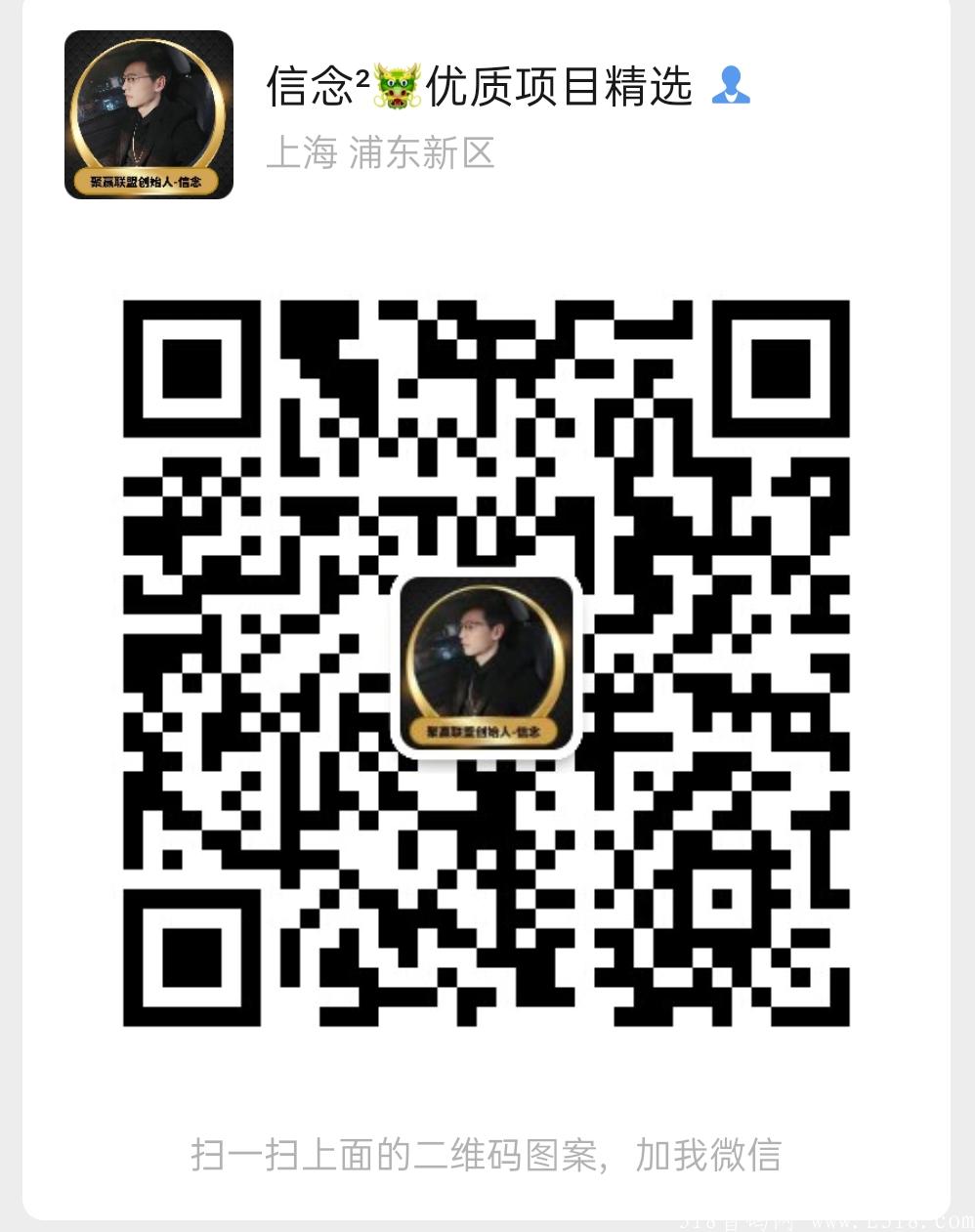Click the gold banner text on the profile avatar
The image size is (975, 1232).
tap(148, 181)
